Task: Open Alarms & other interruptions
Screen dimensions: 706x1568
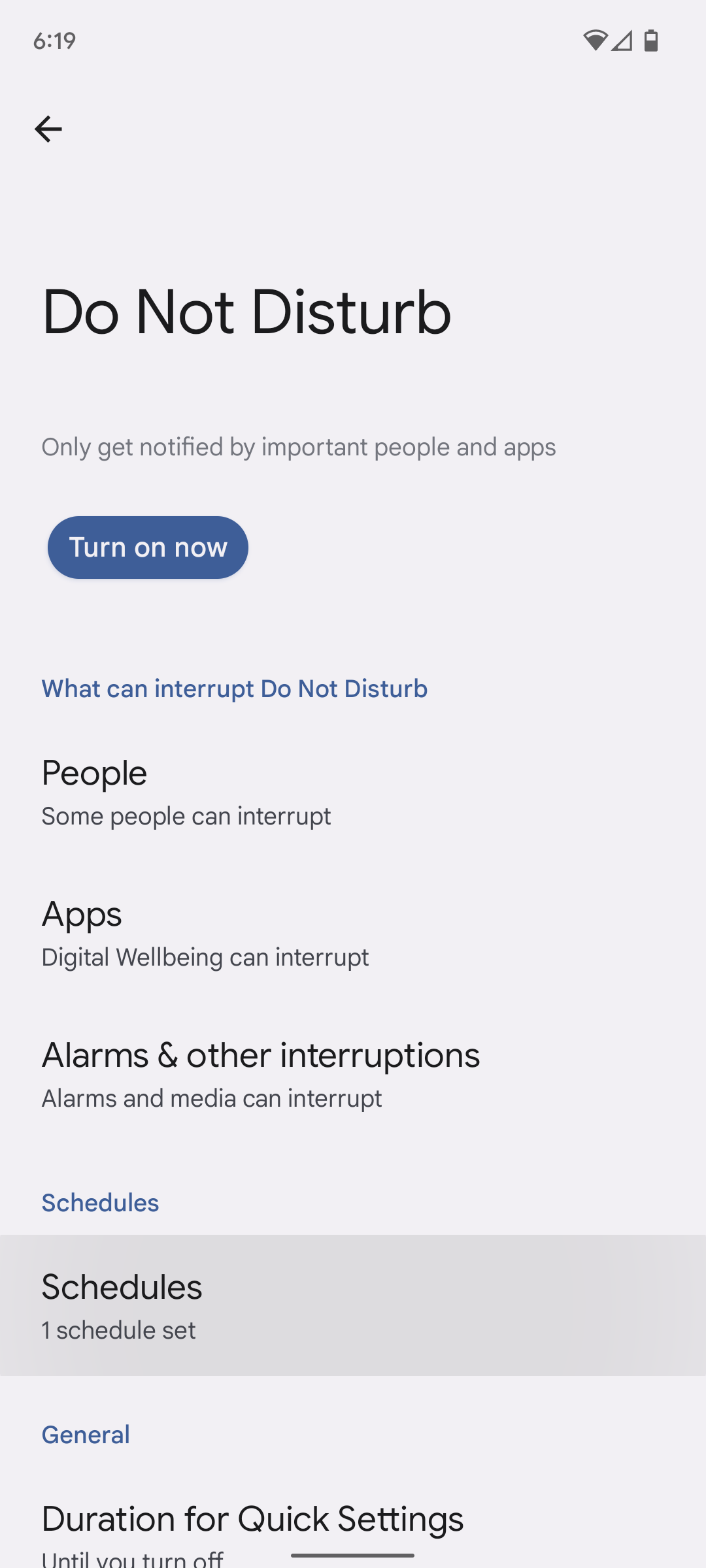Action: point(353,1073)
